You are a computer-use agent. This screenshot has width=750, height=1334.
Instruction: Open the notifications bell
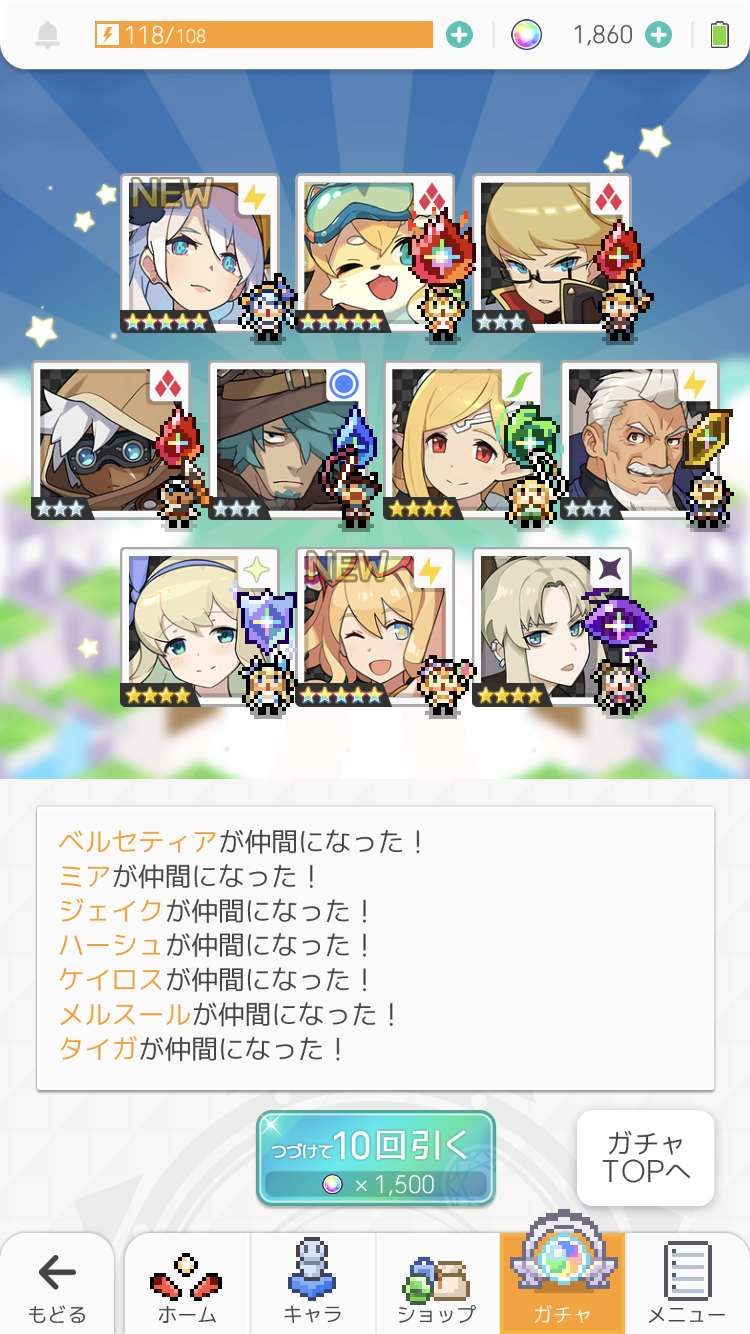click(47, 35)
